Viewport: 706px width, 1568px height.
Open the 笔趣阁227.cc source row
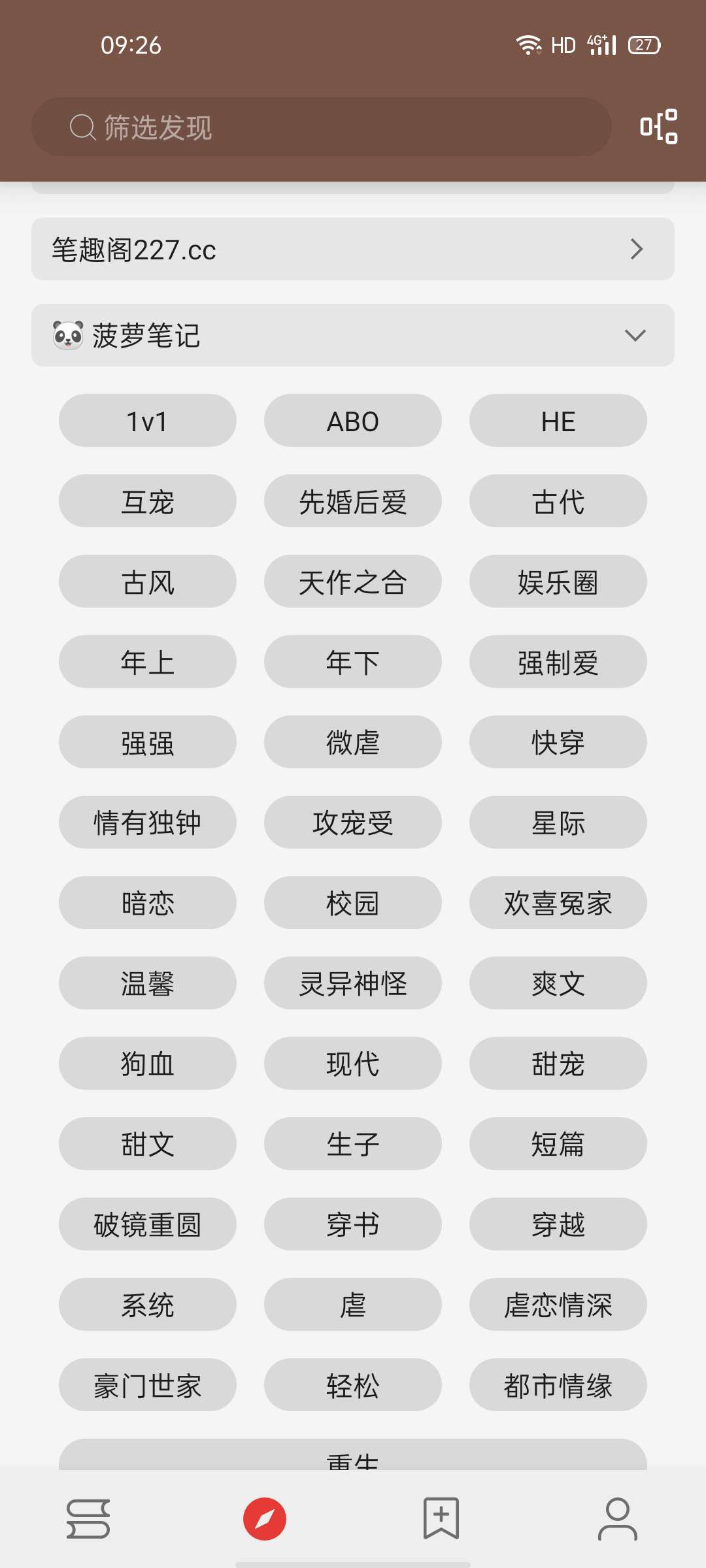coord(353,249)
